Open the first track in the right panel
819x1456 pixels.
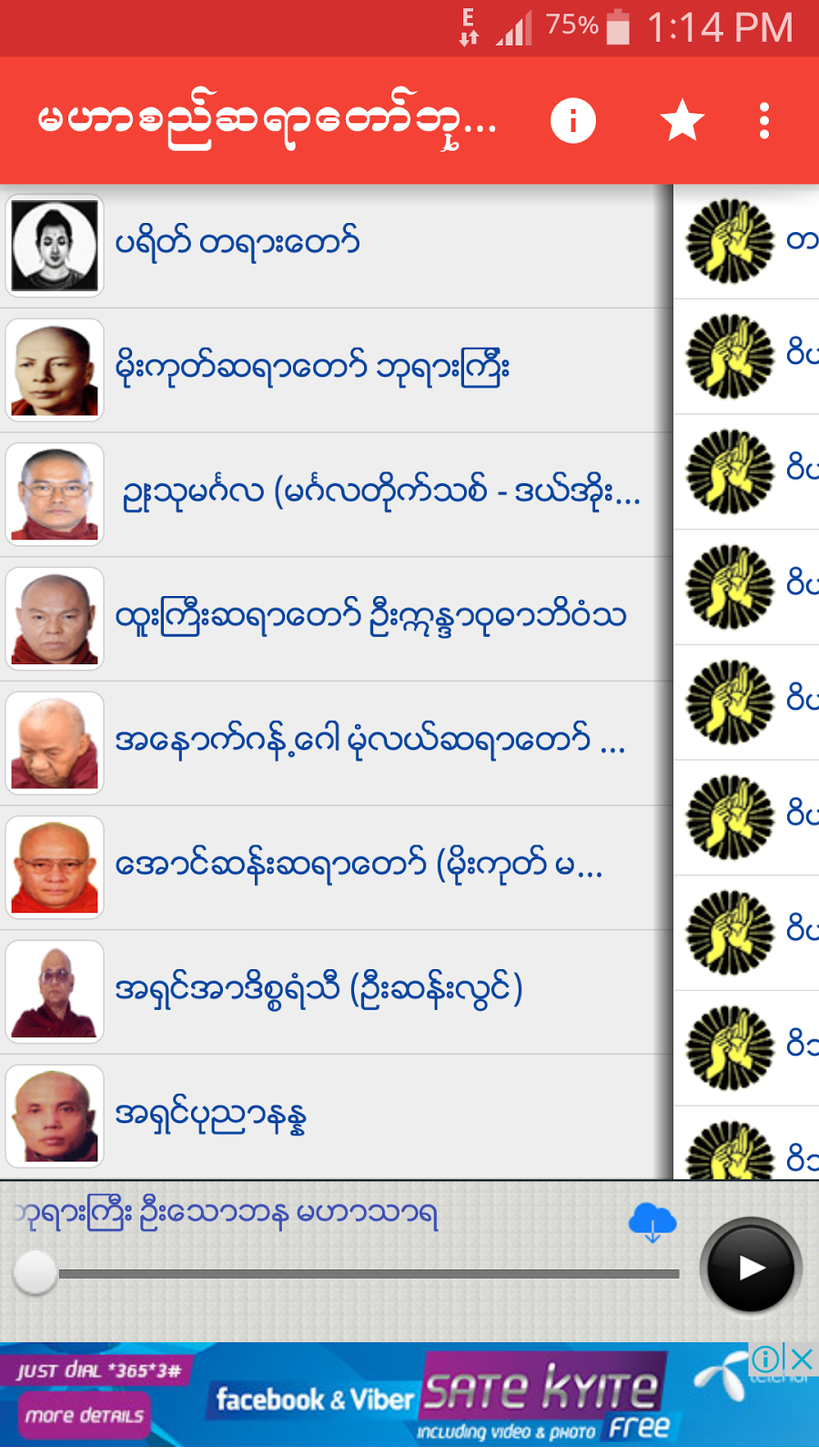pos(746,241)
